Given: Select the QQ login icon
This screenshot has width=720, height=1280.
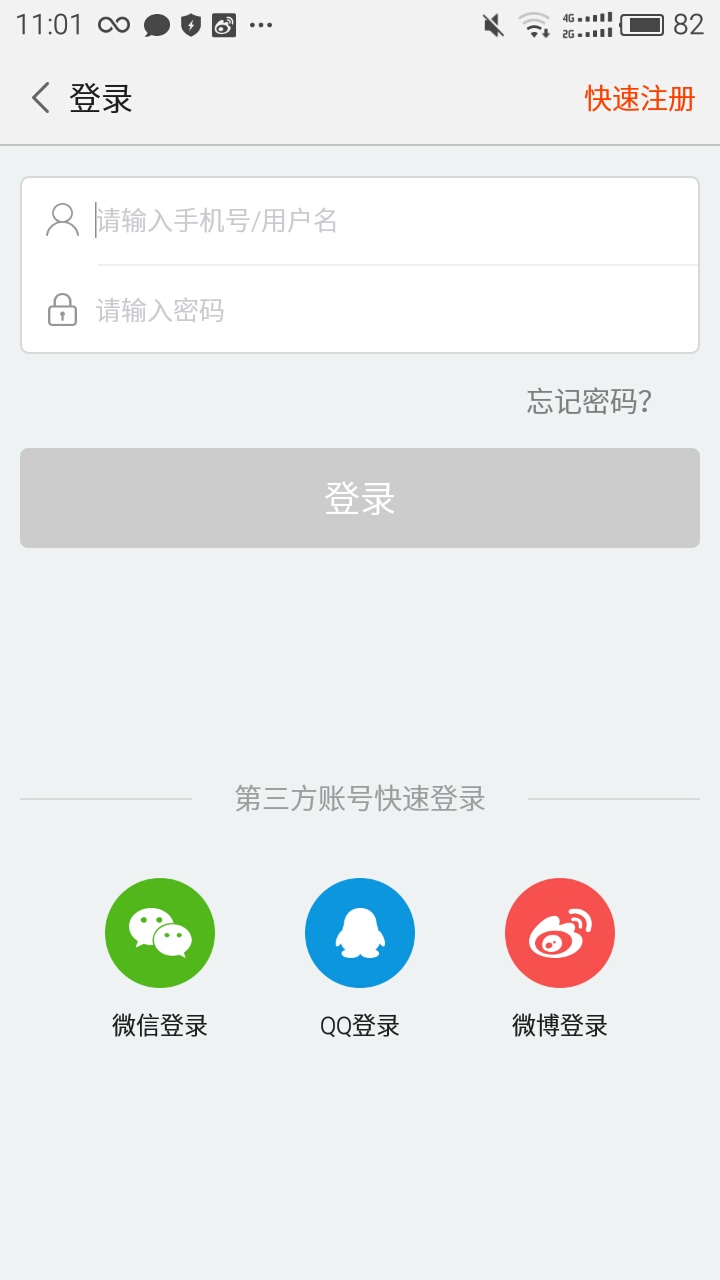Looking at the screenshot, I should coord(360,931).
